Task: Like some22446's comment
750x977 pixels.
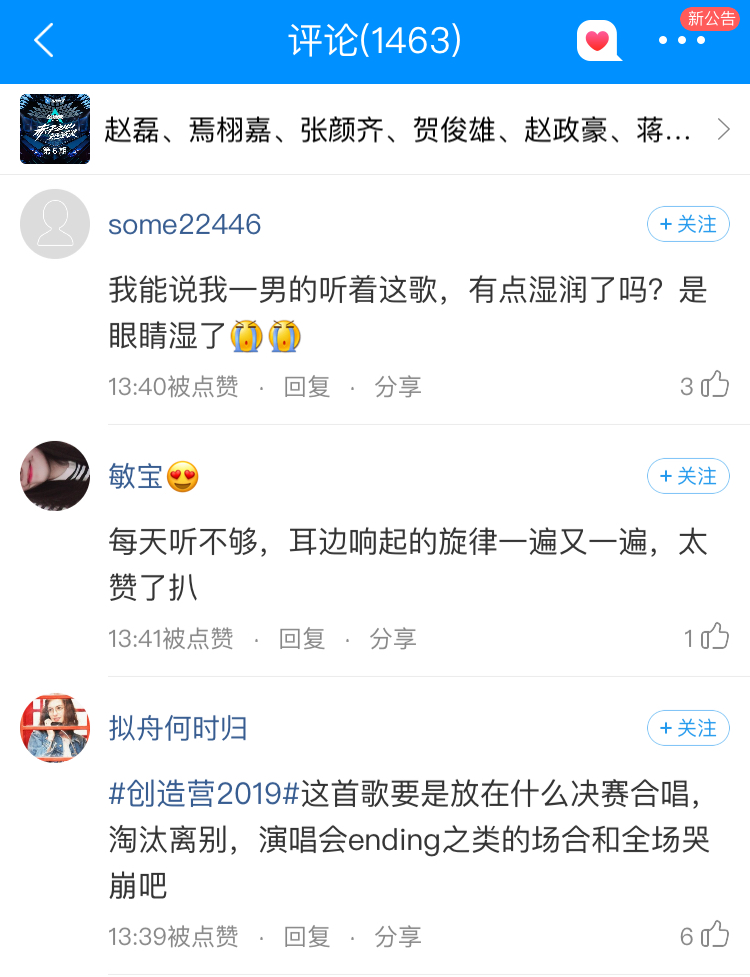Action: pos(714,385)
